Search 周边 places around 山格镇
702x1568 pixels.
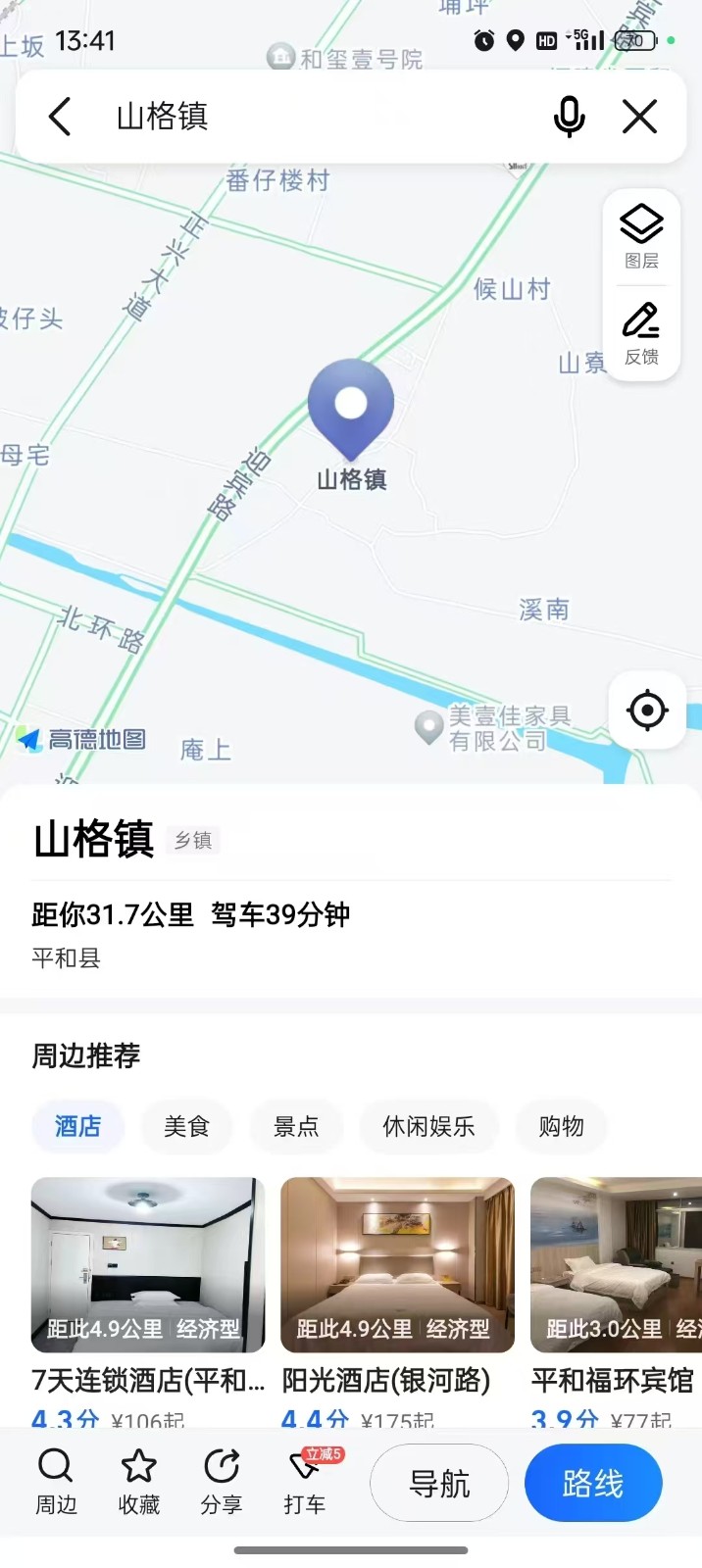[56, 1482]
